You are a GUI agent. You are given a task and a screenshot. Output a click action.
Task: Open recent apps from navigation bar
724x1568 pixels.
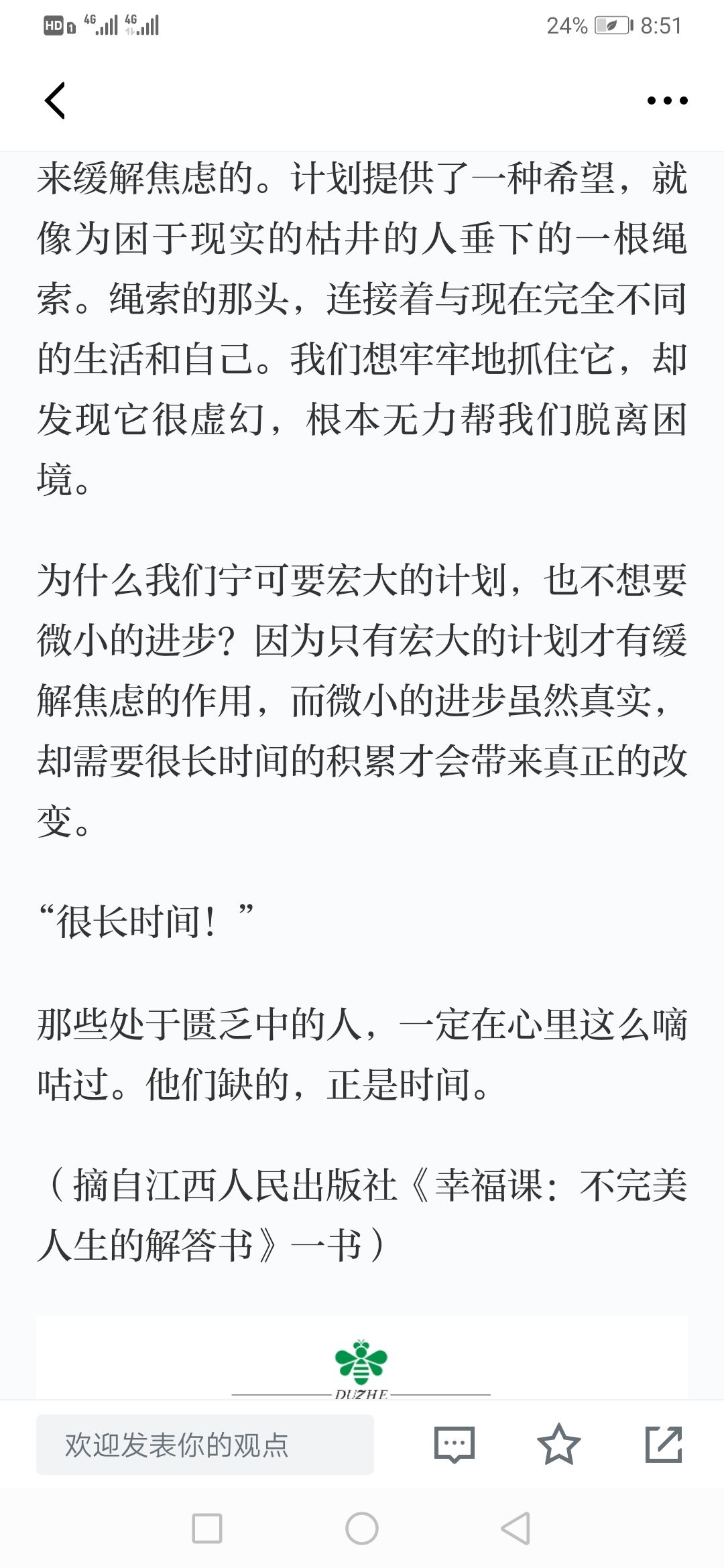click(x=207, y=1528)
